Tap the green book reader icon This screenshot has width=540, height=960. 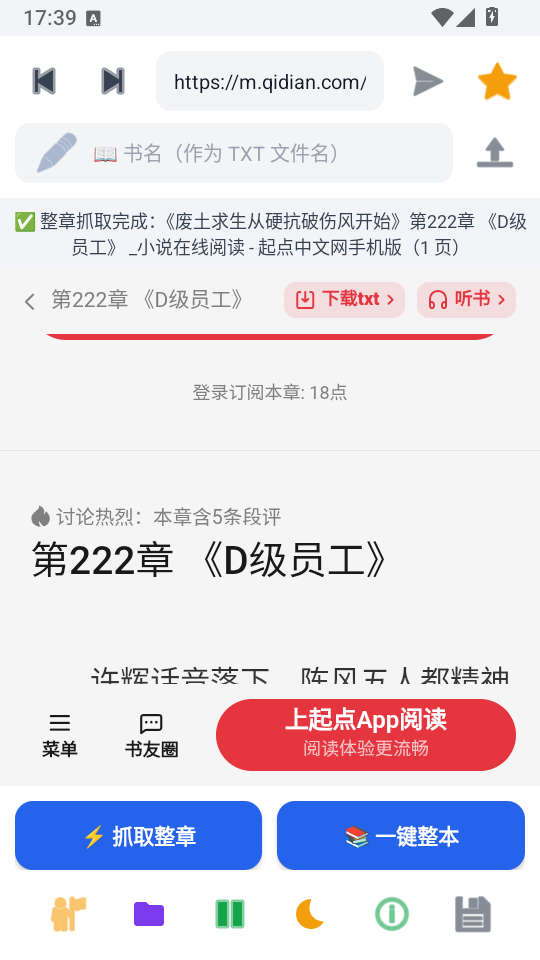[230, 914]
